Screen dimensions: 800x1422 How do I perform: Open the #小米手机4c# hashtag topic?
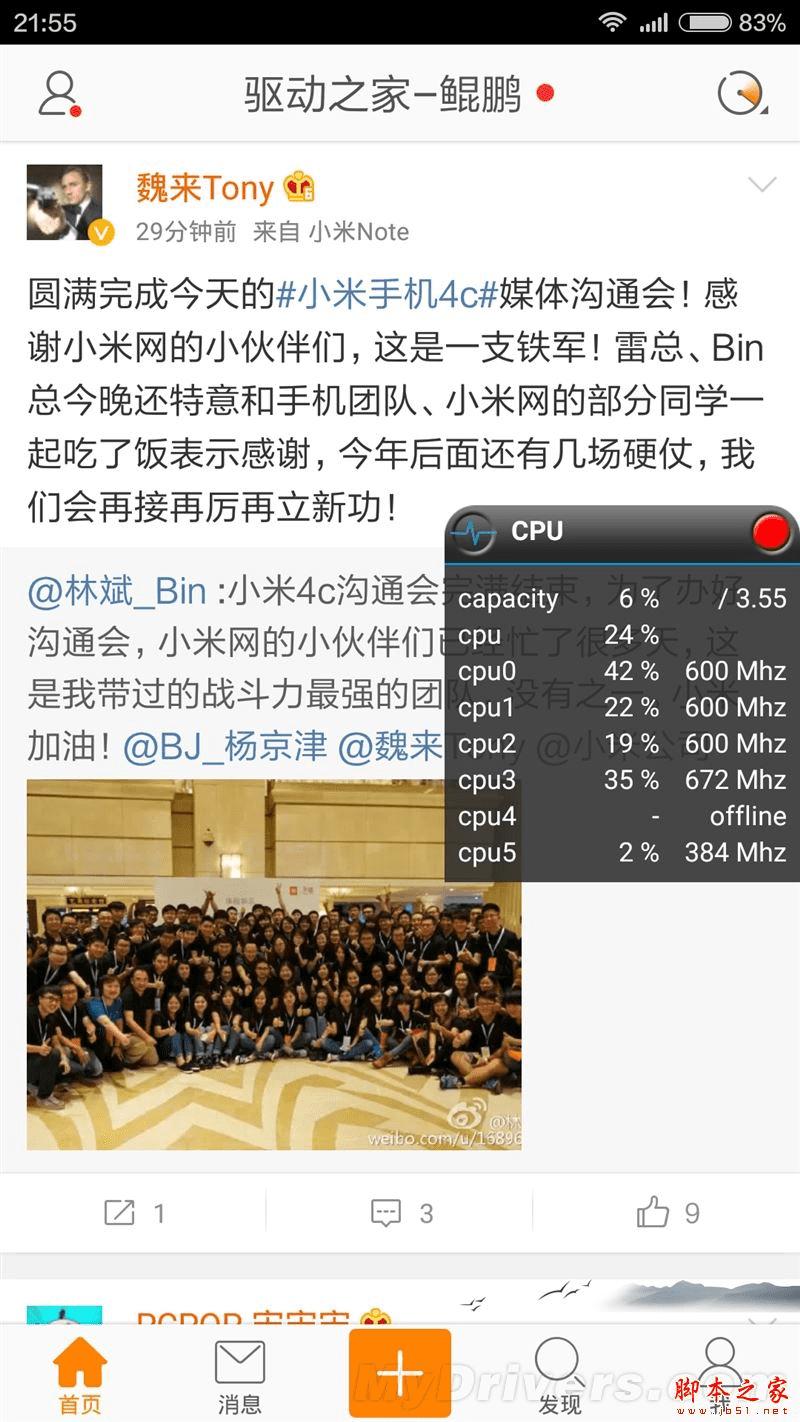pyautogui.click(x=386, y=295)
